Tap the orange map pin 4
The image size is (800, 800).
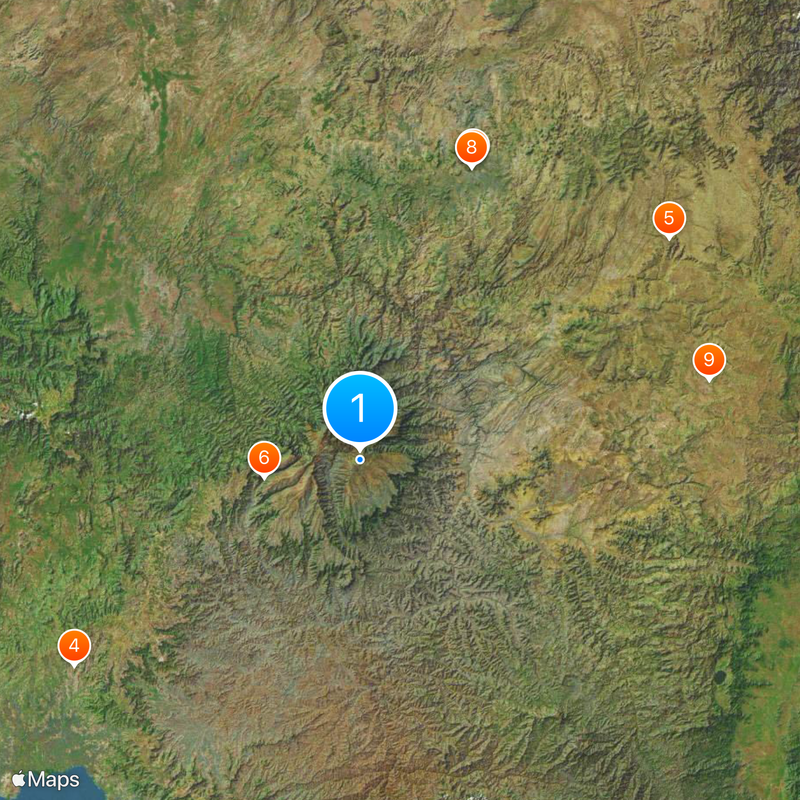[x=74, y=646]
